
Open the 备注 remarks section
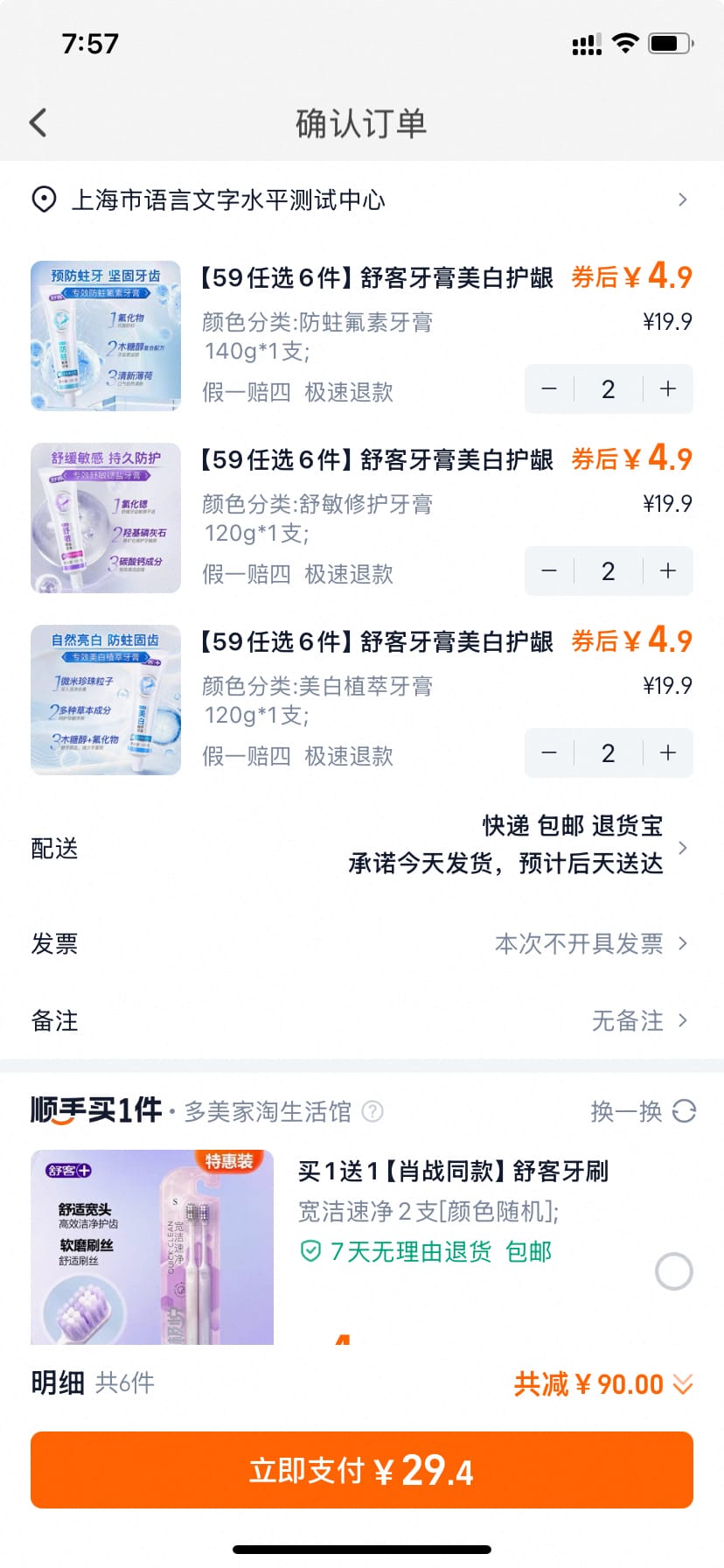[362, 1021]
